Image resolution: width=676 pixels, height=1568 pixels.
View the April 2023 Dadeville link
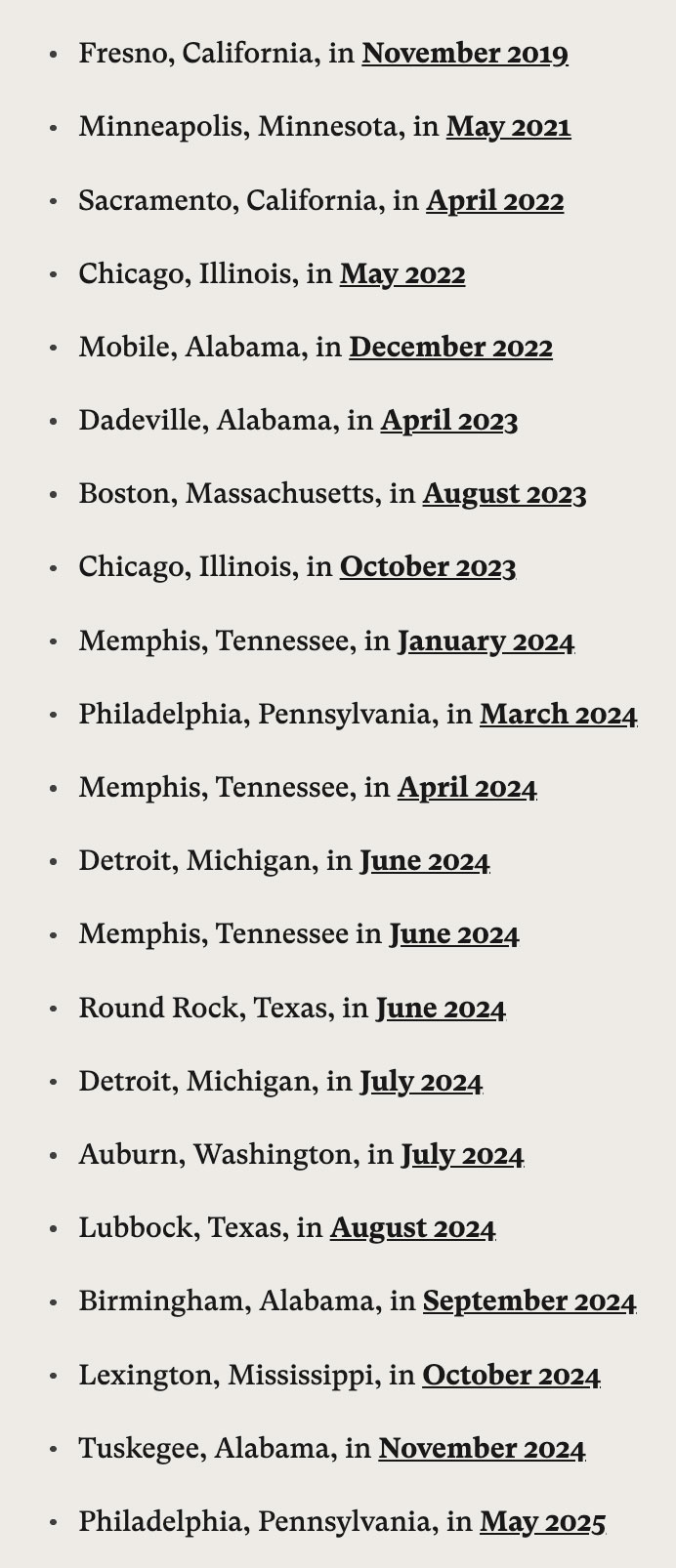point(448,421)
